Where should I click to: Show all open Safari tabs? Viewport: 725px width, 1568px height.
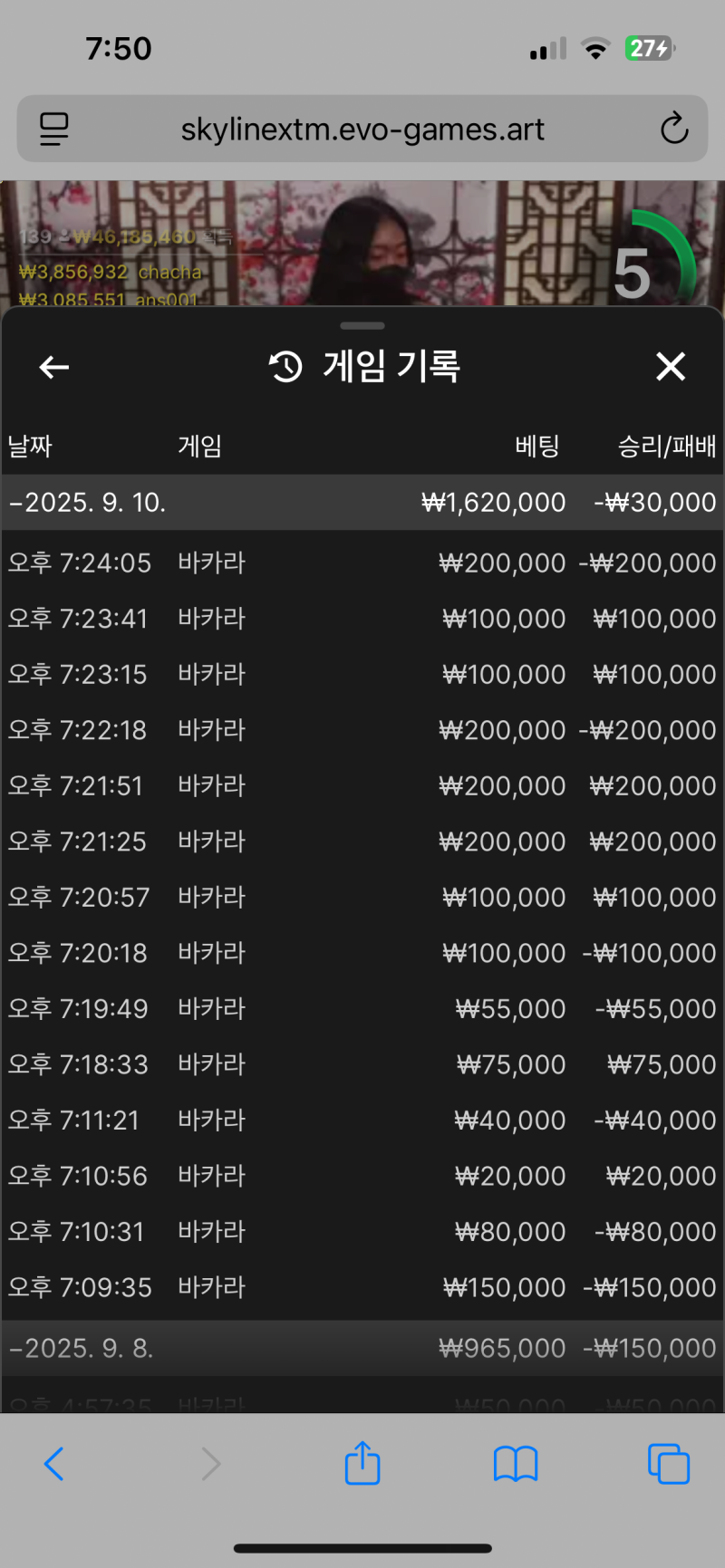(x=669, y=1463)
